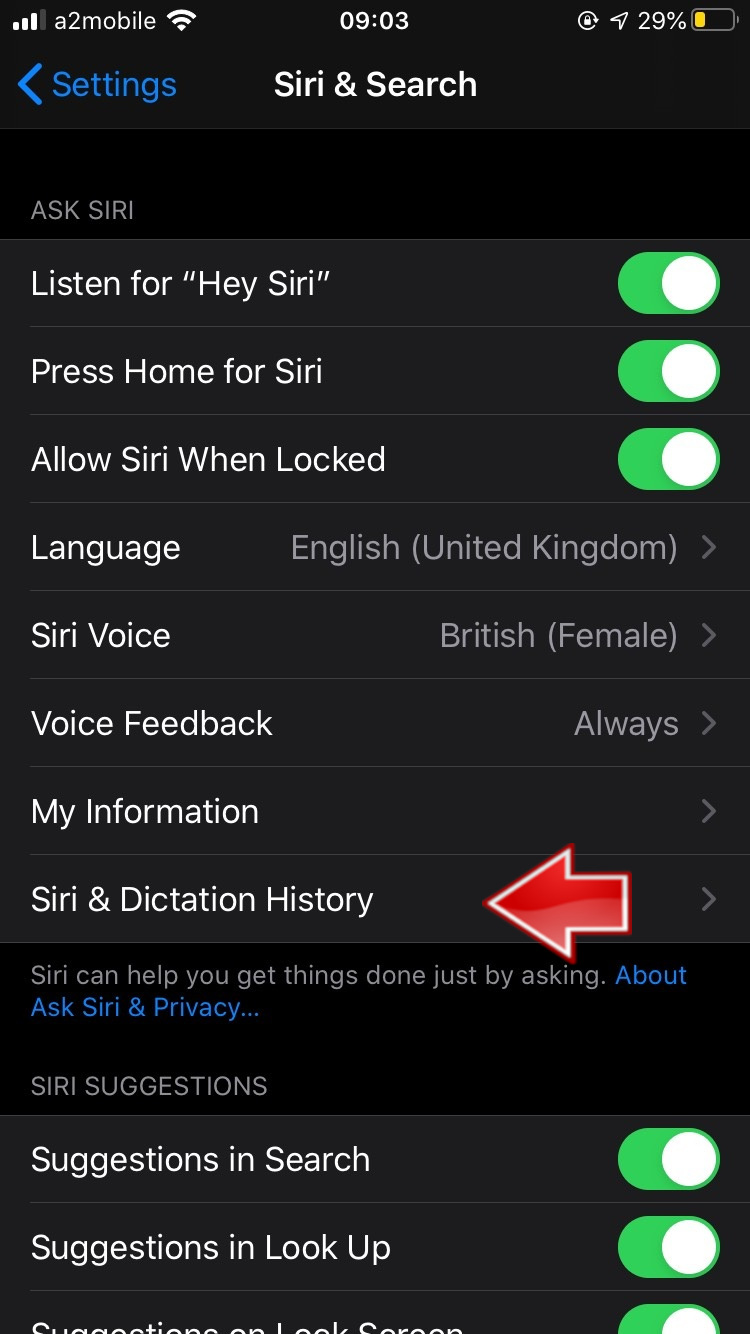Open About Ask Siri & Privacy link
Screen dimensions: 750x1334
tap(145, 1007)
